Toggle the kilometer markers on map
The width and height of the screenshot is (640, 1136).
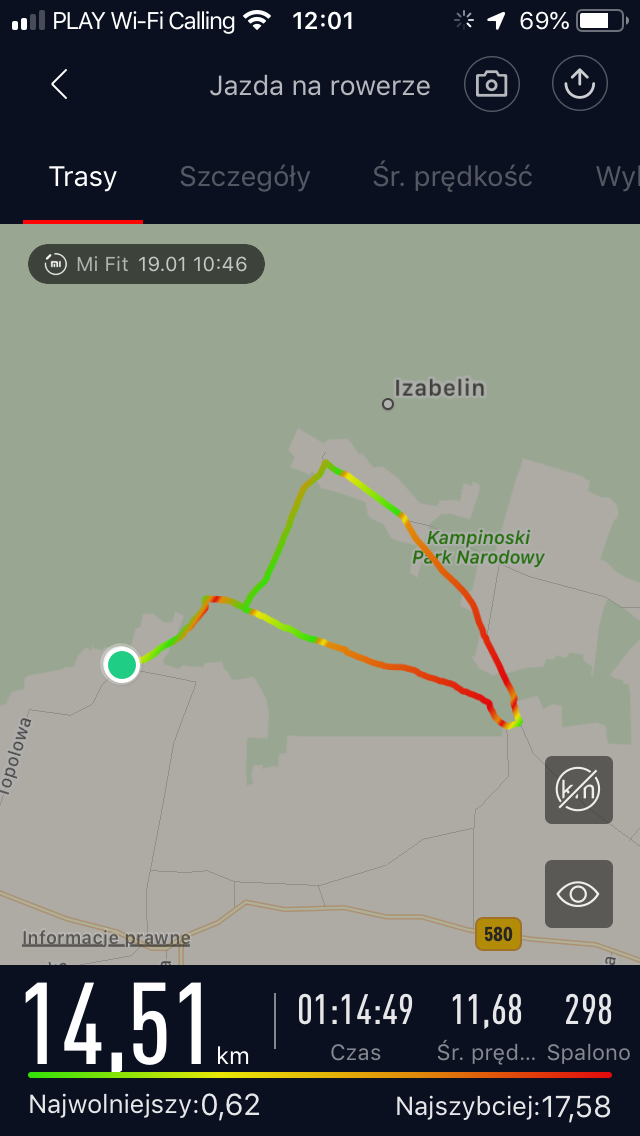[x=578, y=790]
